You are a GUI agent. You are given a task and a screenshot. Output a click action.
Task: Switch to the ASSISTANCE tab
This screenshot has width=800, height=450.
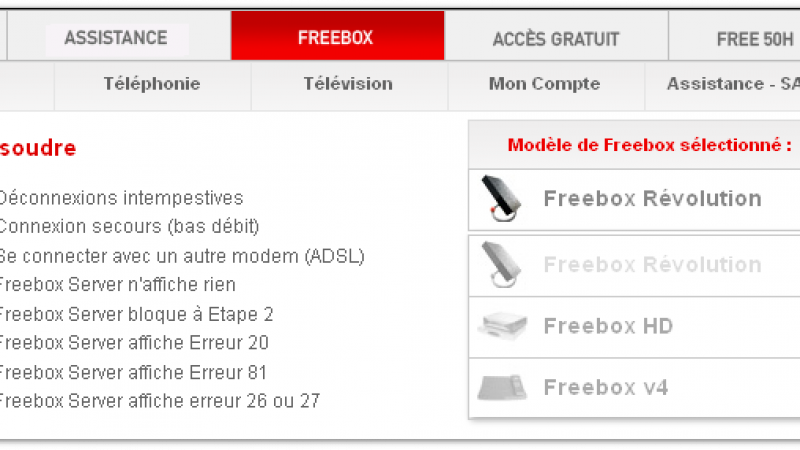[x=115, y=38]
